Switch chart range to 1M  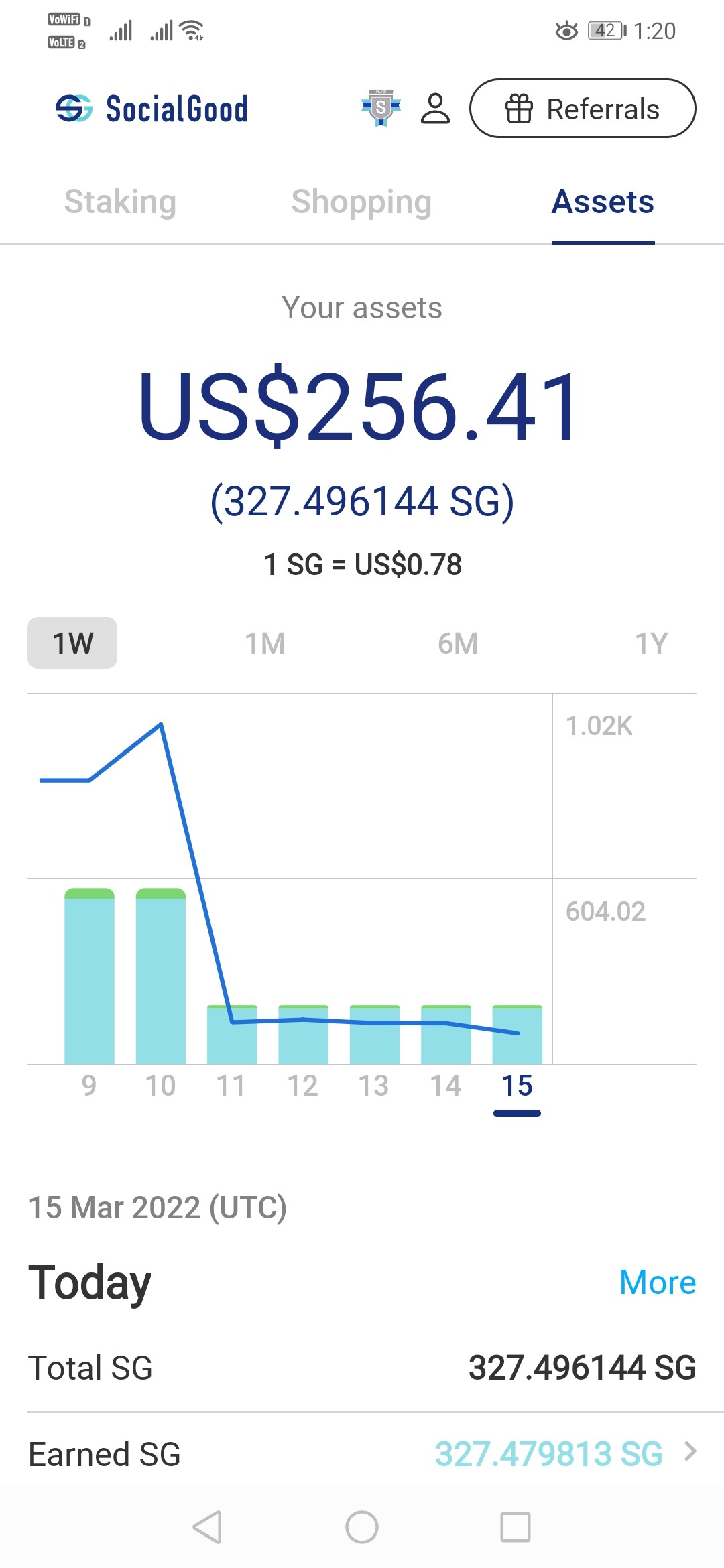265,643
